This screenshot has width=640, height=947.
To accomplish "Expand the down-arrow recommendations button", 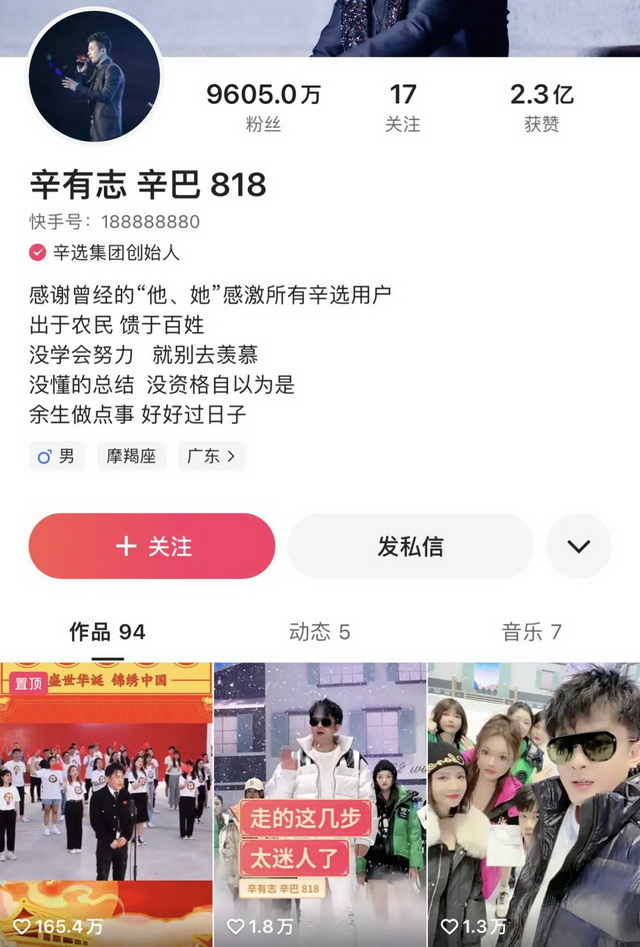I will click(578, 546).
